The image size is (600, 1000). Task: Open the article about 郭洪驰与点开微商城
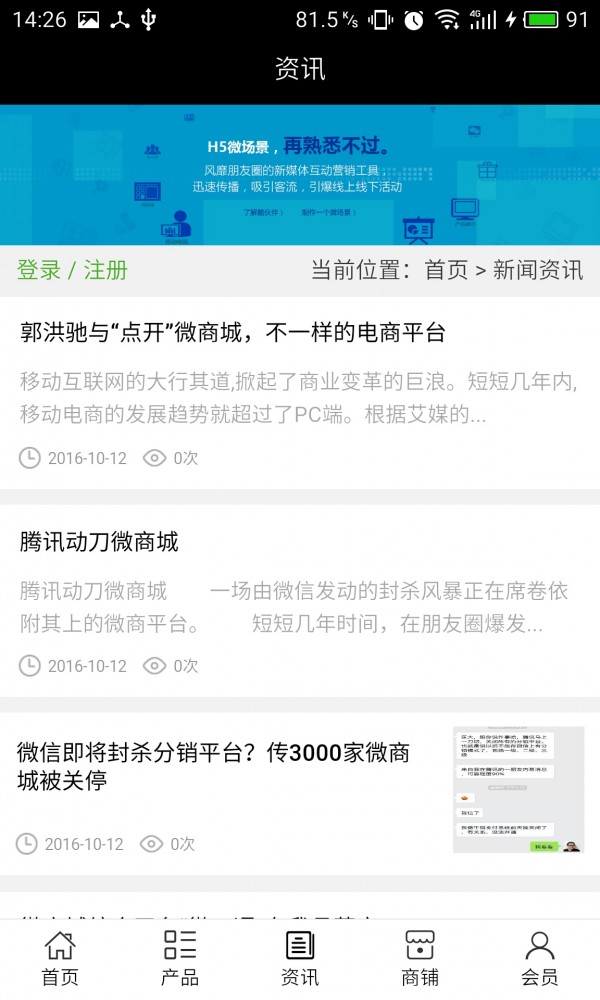pyautogui.click(x=232, y=333)
